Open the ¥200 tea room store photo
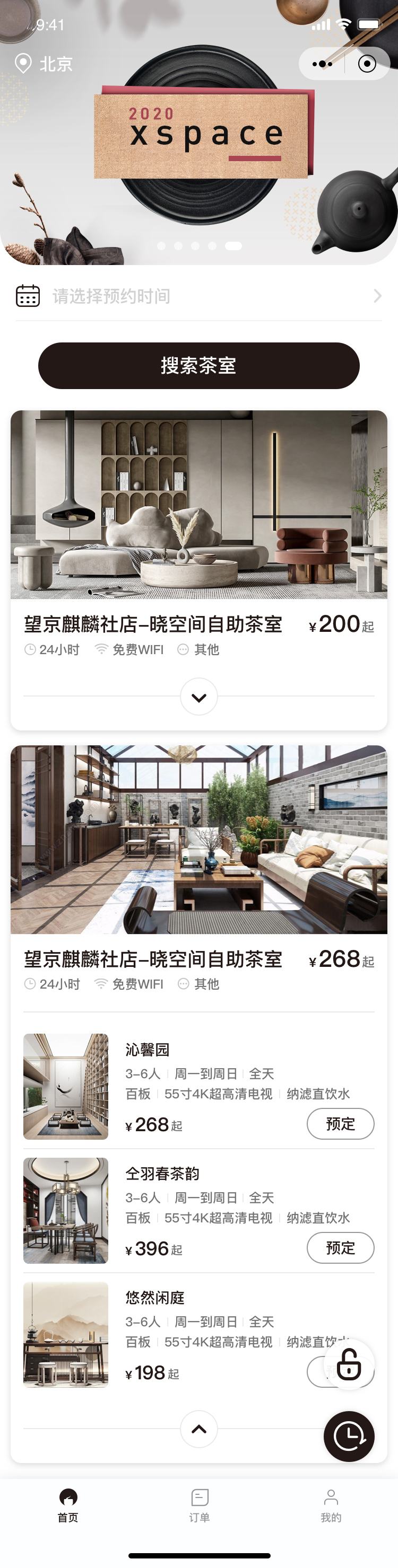This screenshot has width=398, height=1568. click(198, 504)
